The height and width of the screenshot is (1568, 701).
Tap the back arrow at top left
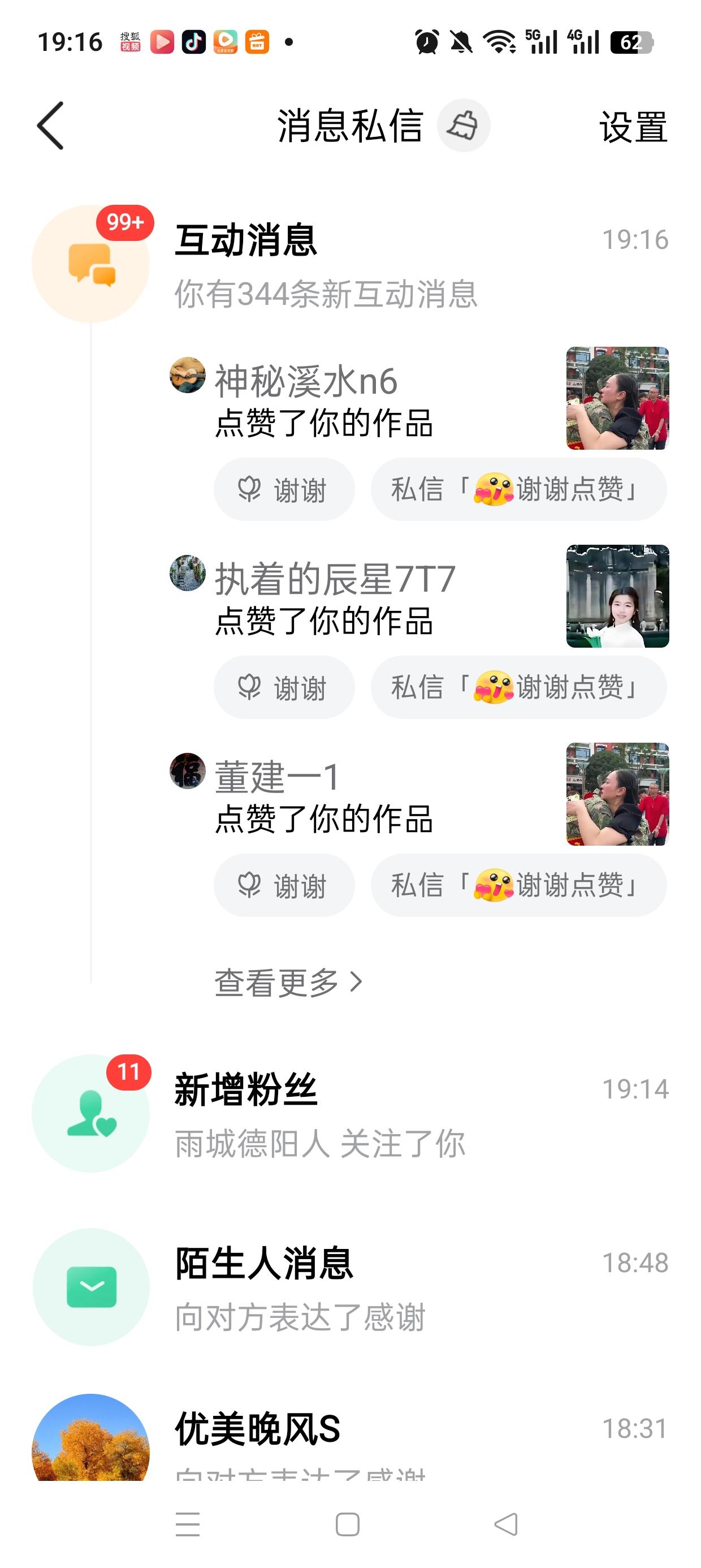50,125
